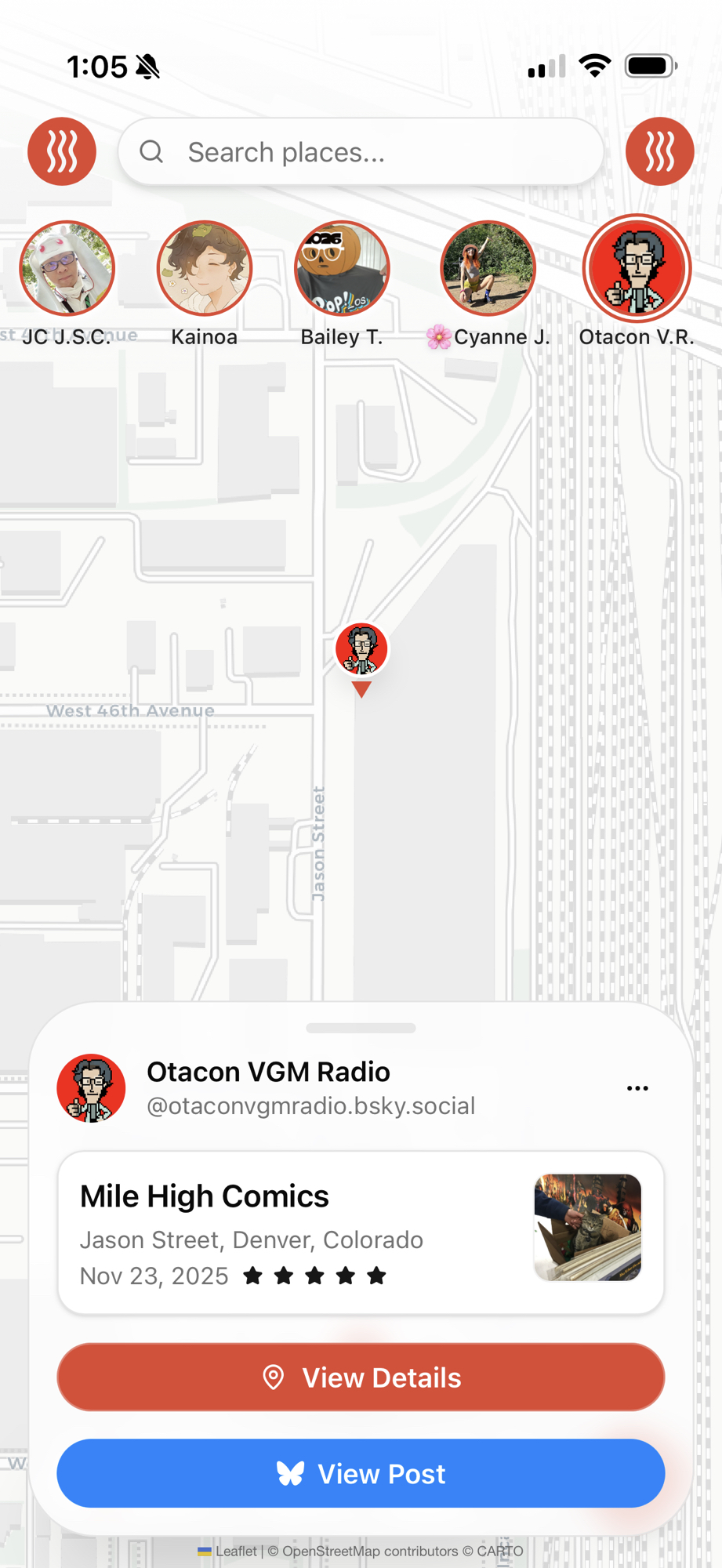722x1568 pixels.
Task: Open View Post on Bluesky
Action: [361, 1474]
